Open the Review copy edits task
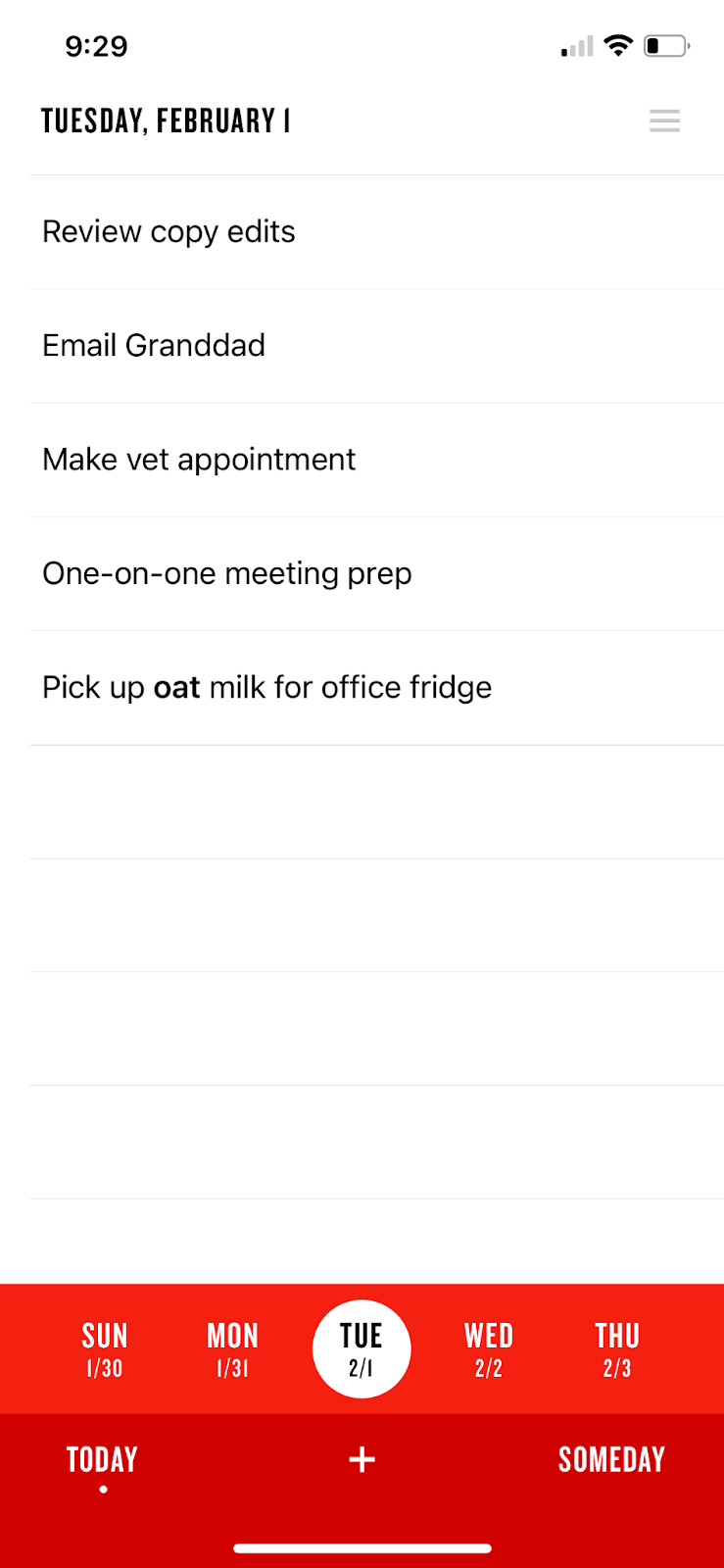The image size is (724, 1568). coord(376,232)
